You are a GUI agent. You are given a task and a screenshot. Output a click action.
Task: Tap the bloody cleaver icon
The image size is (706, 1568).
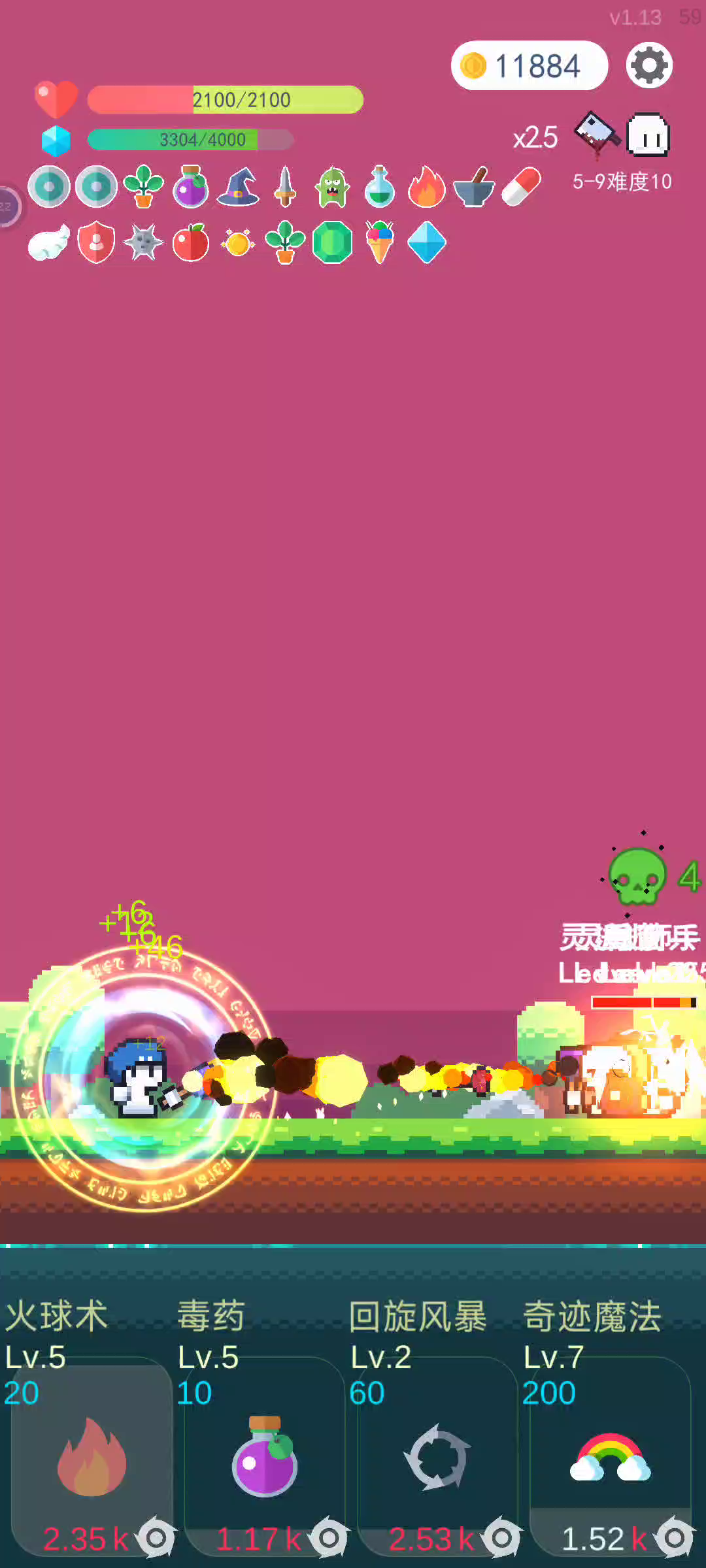597,134
